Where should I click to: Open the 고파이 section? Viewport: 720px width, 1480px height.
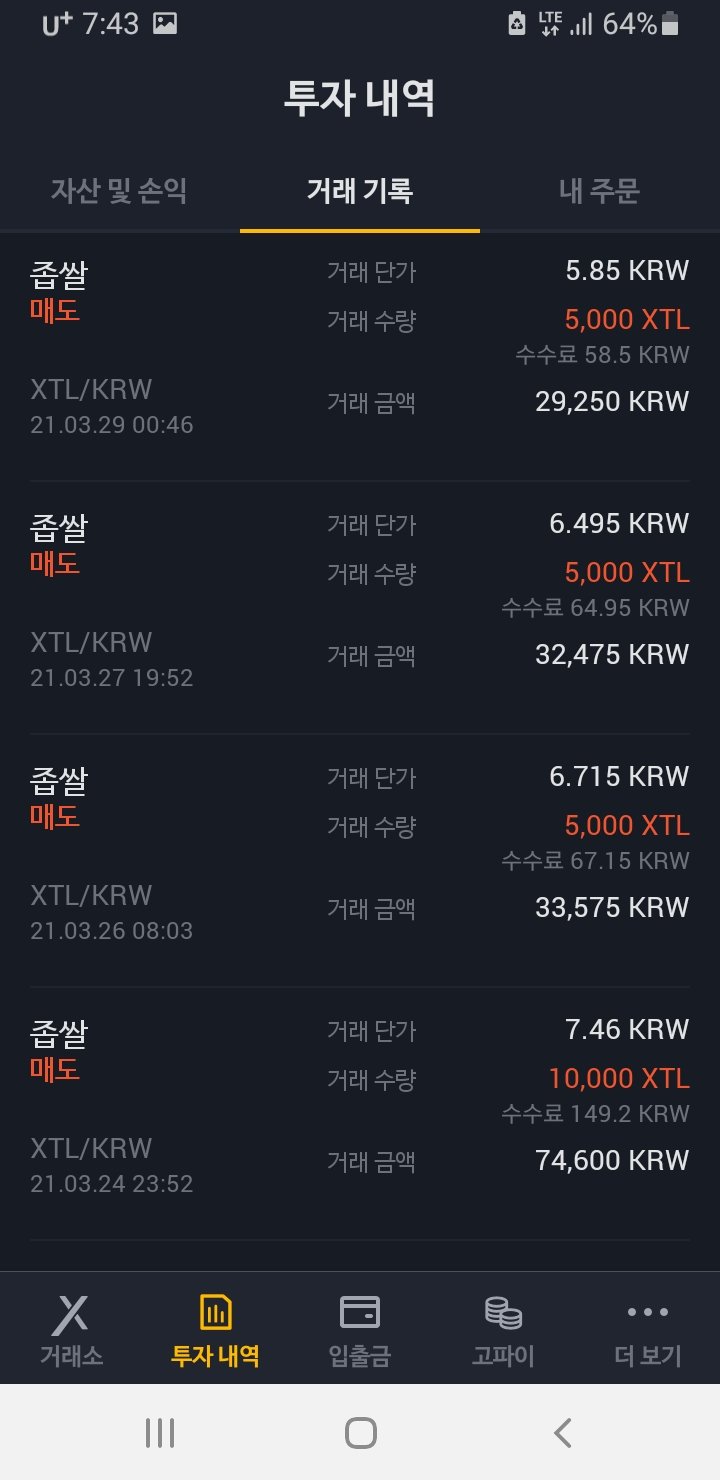point(503,1328)
